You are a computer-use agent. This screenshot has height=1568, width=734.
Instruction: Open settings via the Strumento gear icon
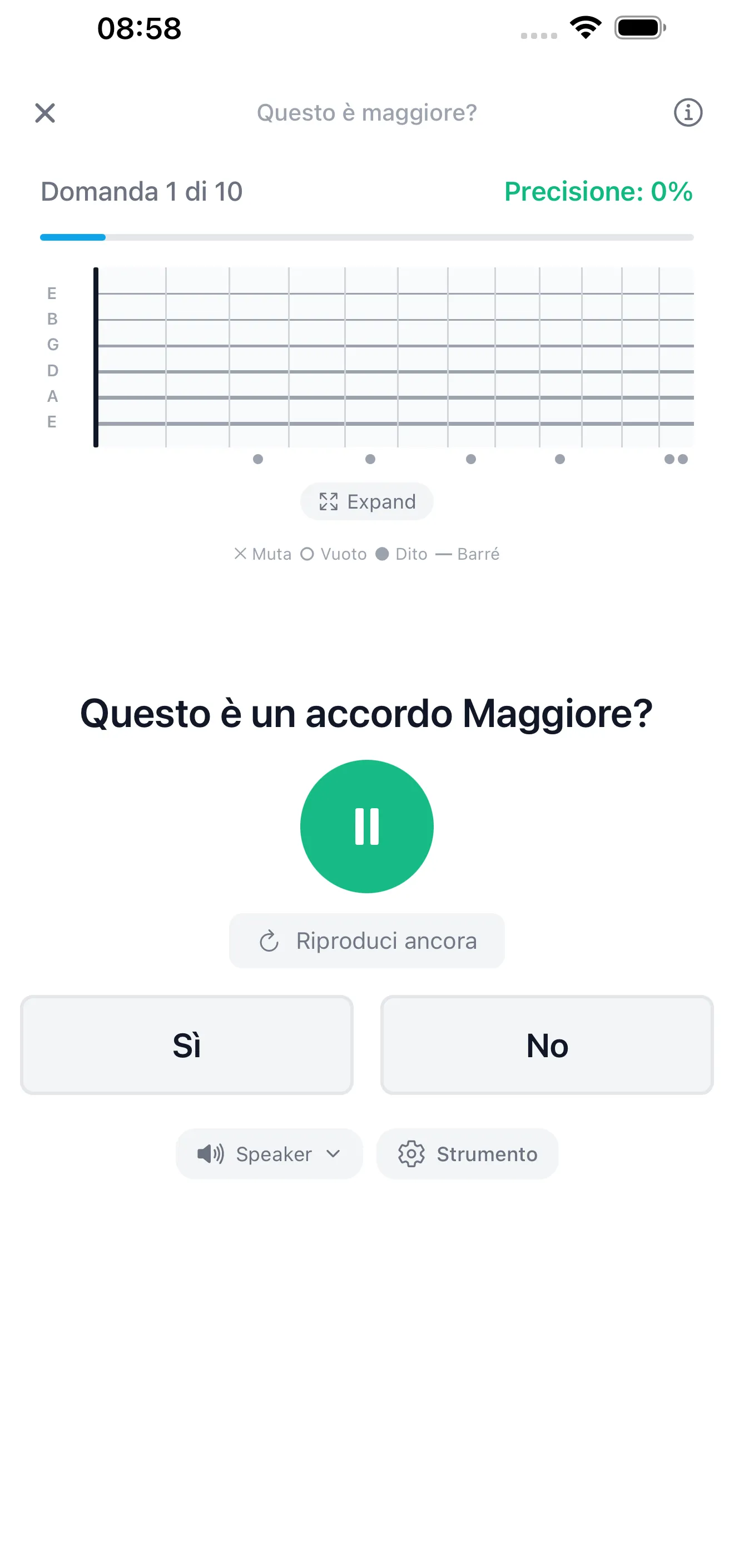[412, 1153]
